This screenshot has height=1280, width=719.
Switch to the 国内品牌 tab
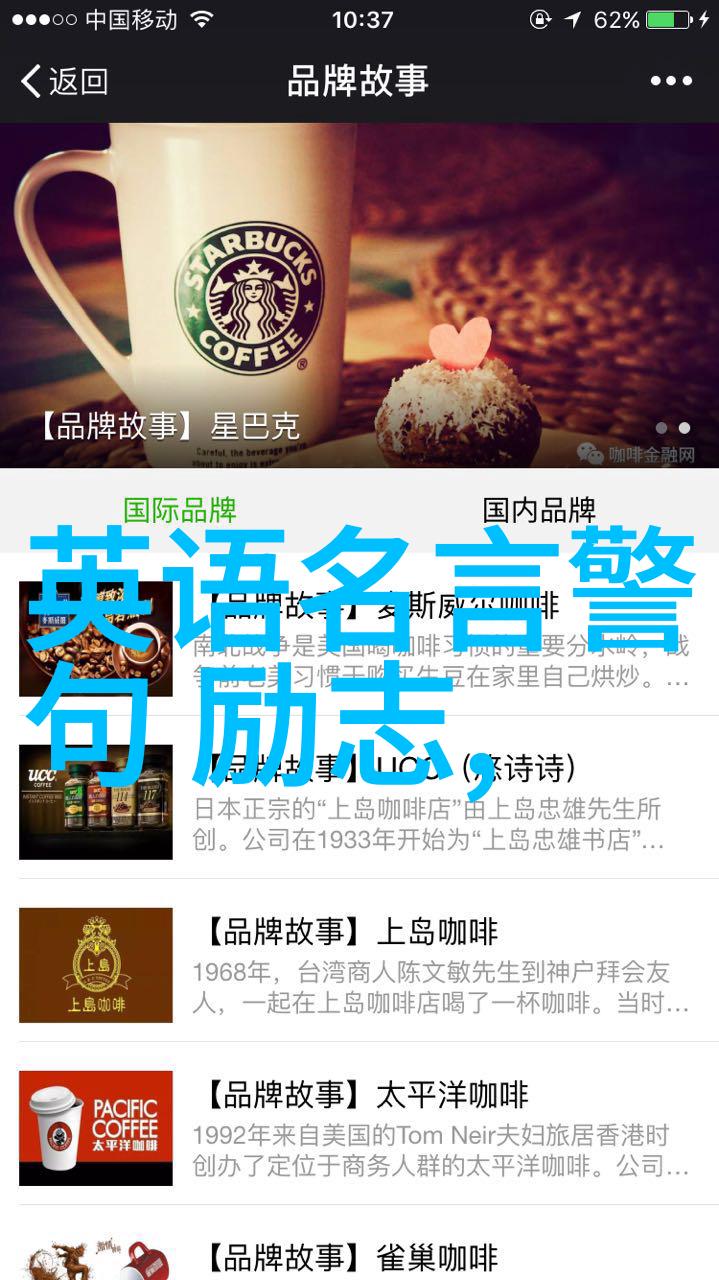click(x=539, y=510)
